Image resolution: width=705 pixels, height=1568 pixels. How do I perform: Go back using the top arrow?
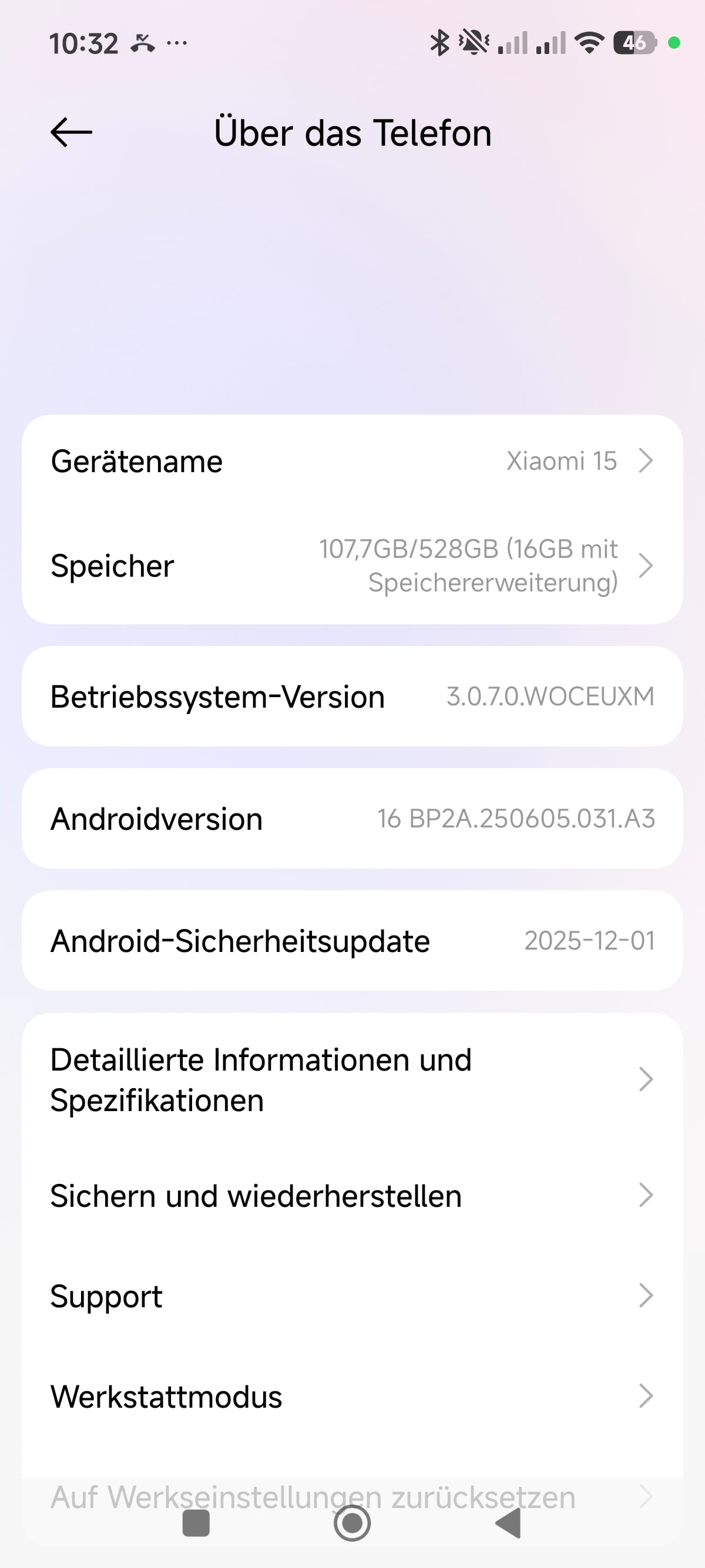[71, 132]
